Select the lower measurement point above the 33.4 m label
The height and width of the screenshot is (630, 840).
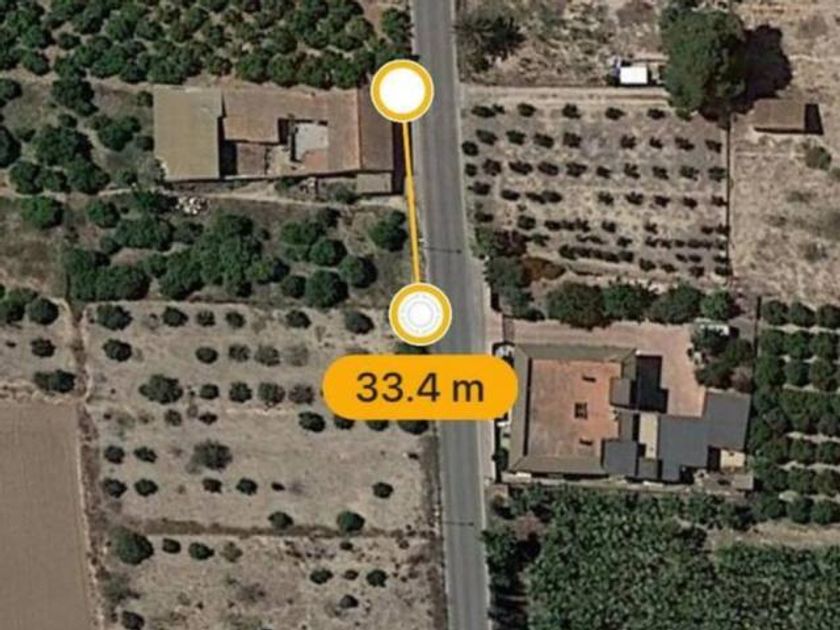[420, 314]
